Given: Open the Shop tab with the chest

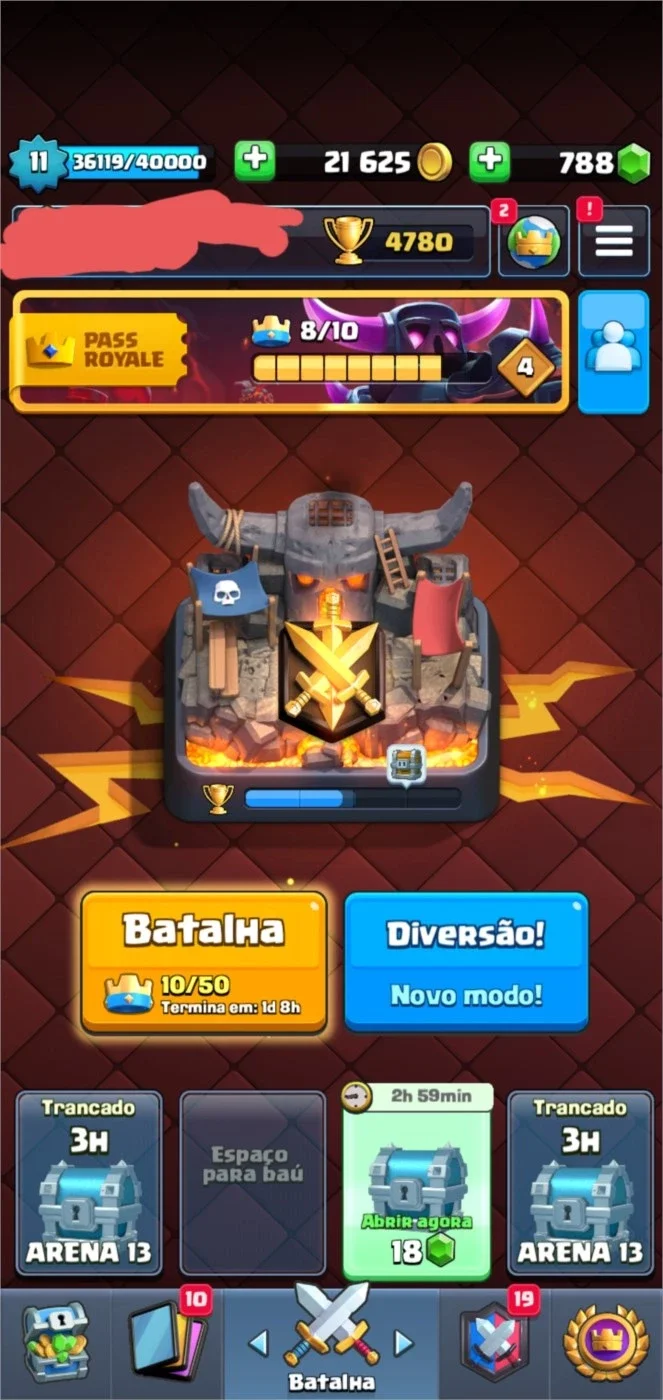Looking at the screenshot, I should [x=55, y=1342].
